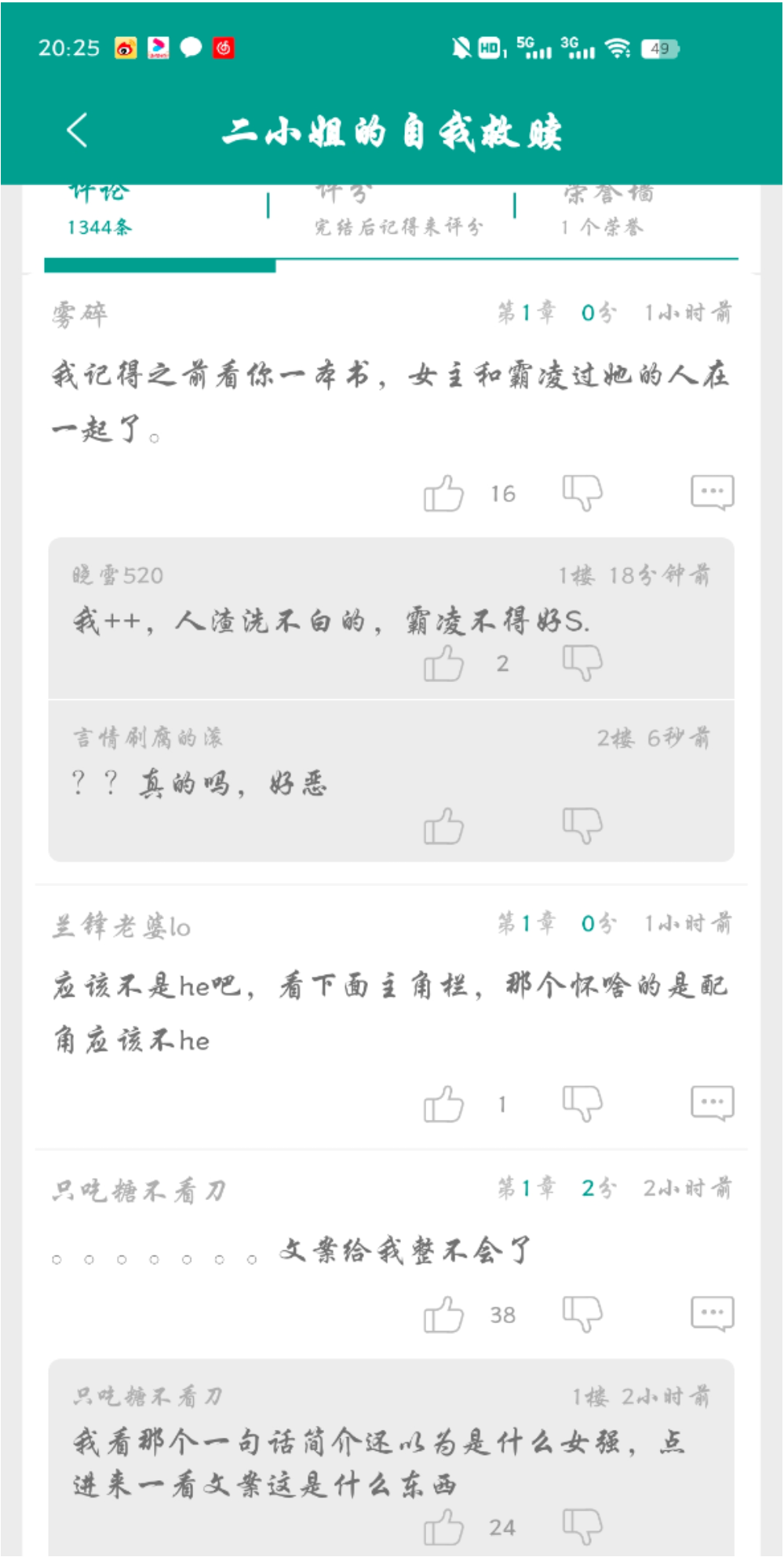Open reply options via ellipsis icon on 兰锋老婆lo's comment
Image resolution: width=784 pixels, height=1568 pixels.
click(x=713, y=1102)
